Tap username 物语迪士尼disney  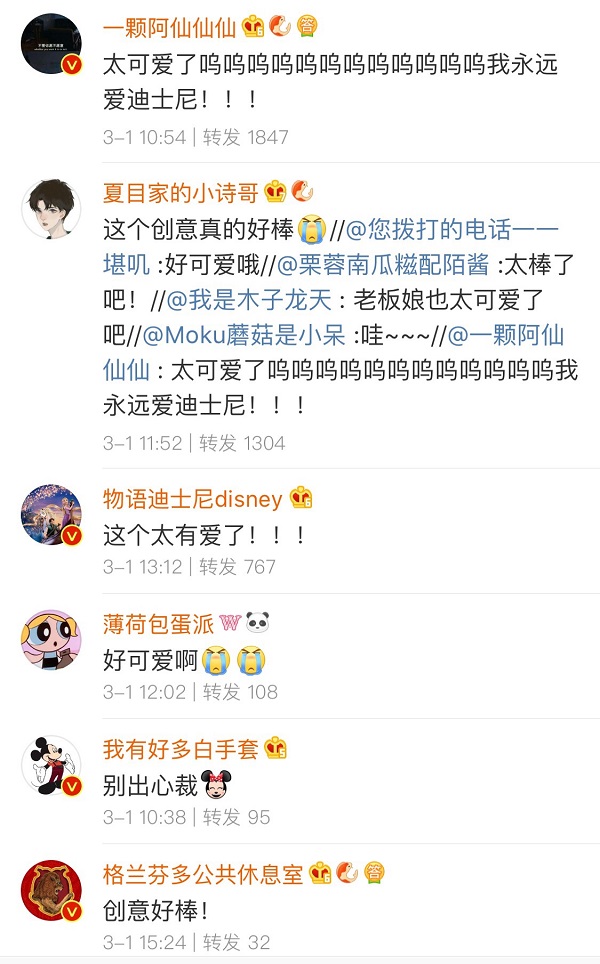point(193,498)
